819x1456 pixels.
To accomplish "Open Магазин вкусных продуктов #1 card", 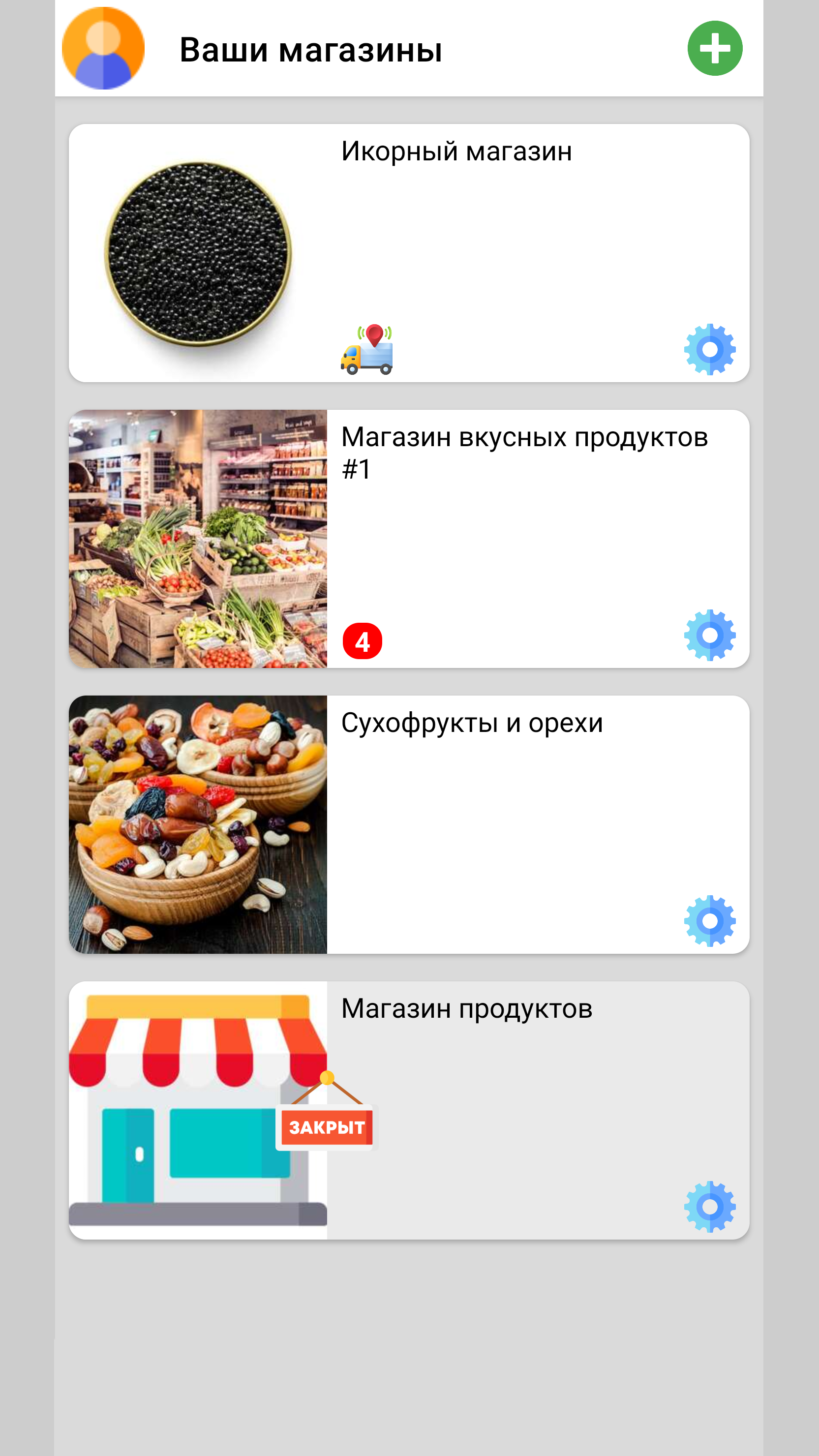I will (409, 539).
